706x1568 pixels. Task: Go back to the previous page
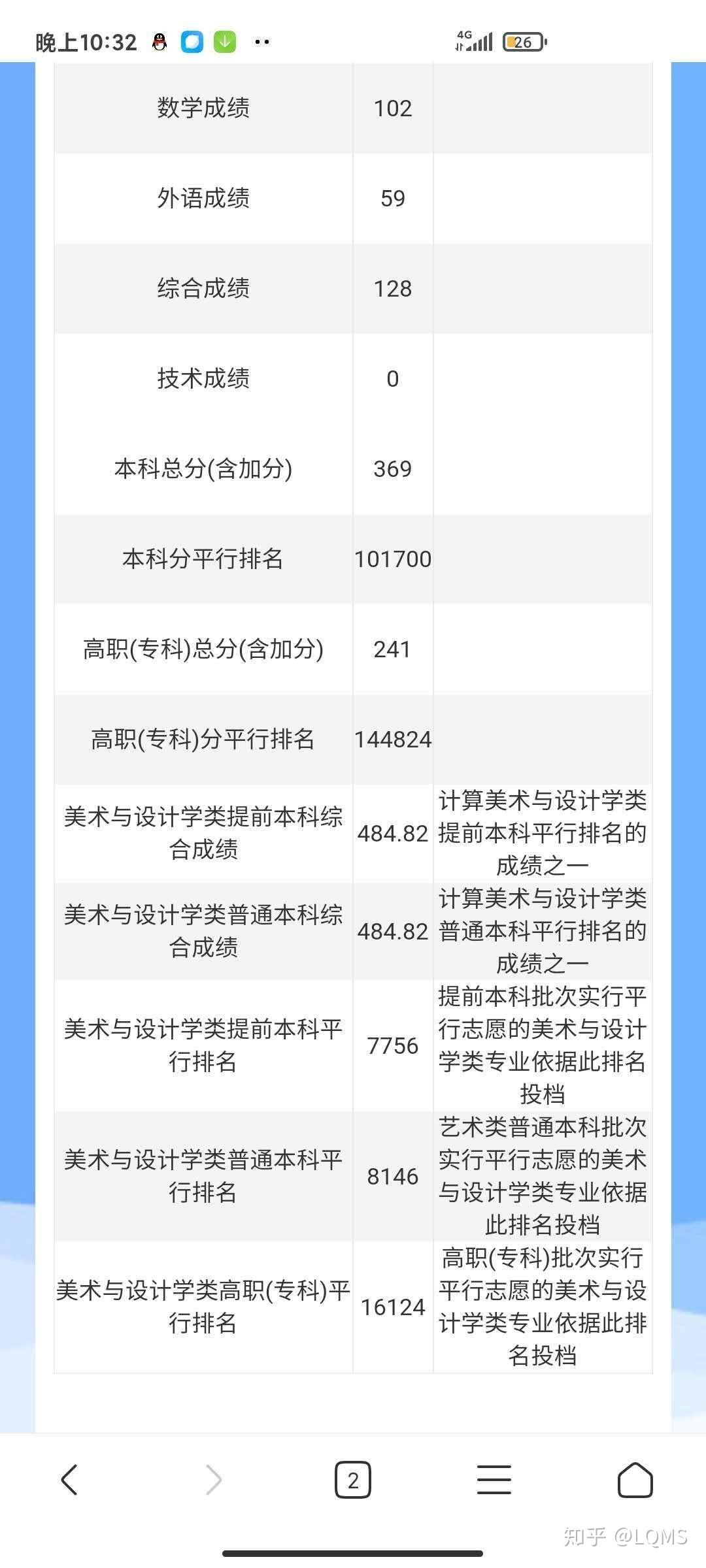point(69,1480)
